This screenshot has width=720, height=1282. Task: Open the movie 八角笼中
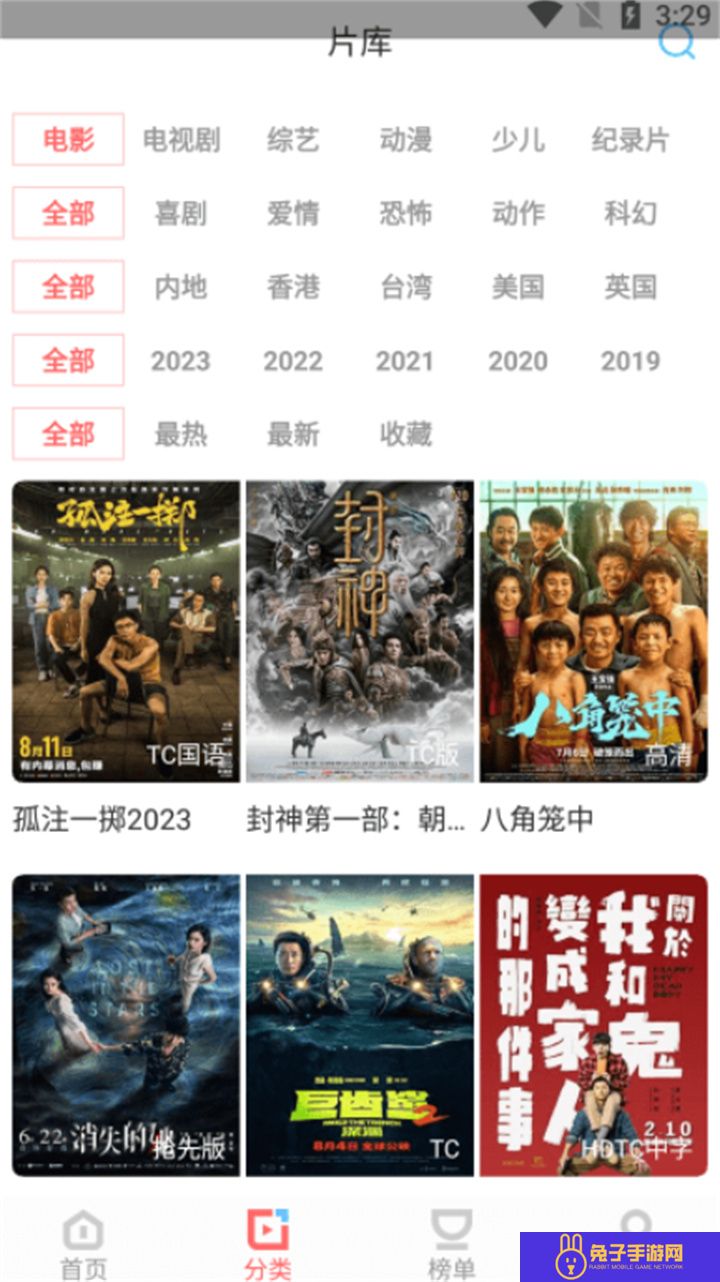coord(594,631)
